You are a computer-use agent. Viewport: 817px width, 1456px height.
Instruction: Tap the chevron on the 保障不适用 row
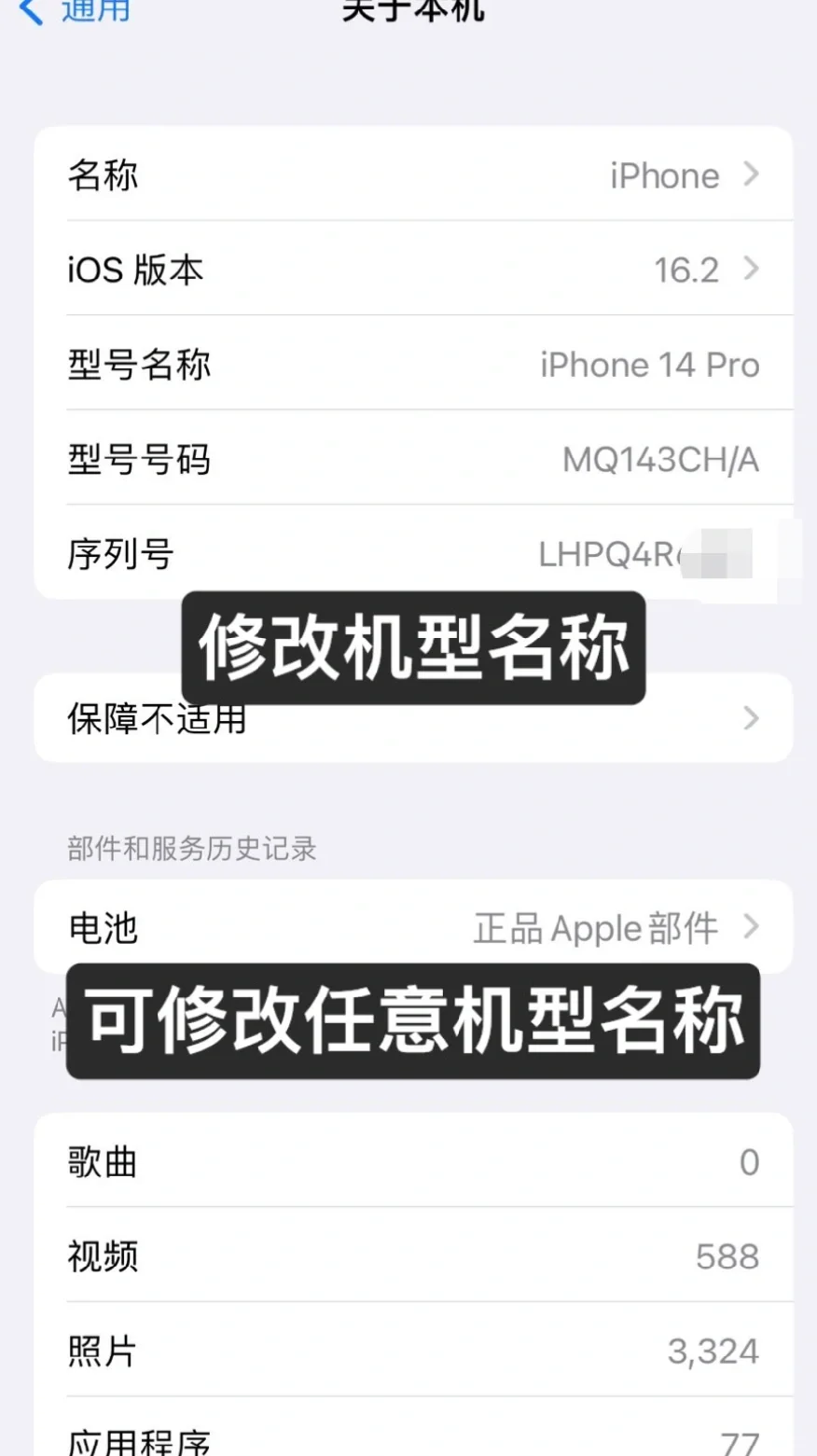[751, 718]
